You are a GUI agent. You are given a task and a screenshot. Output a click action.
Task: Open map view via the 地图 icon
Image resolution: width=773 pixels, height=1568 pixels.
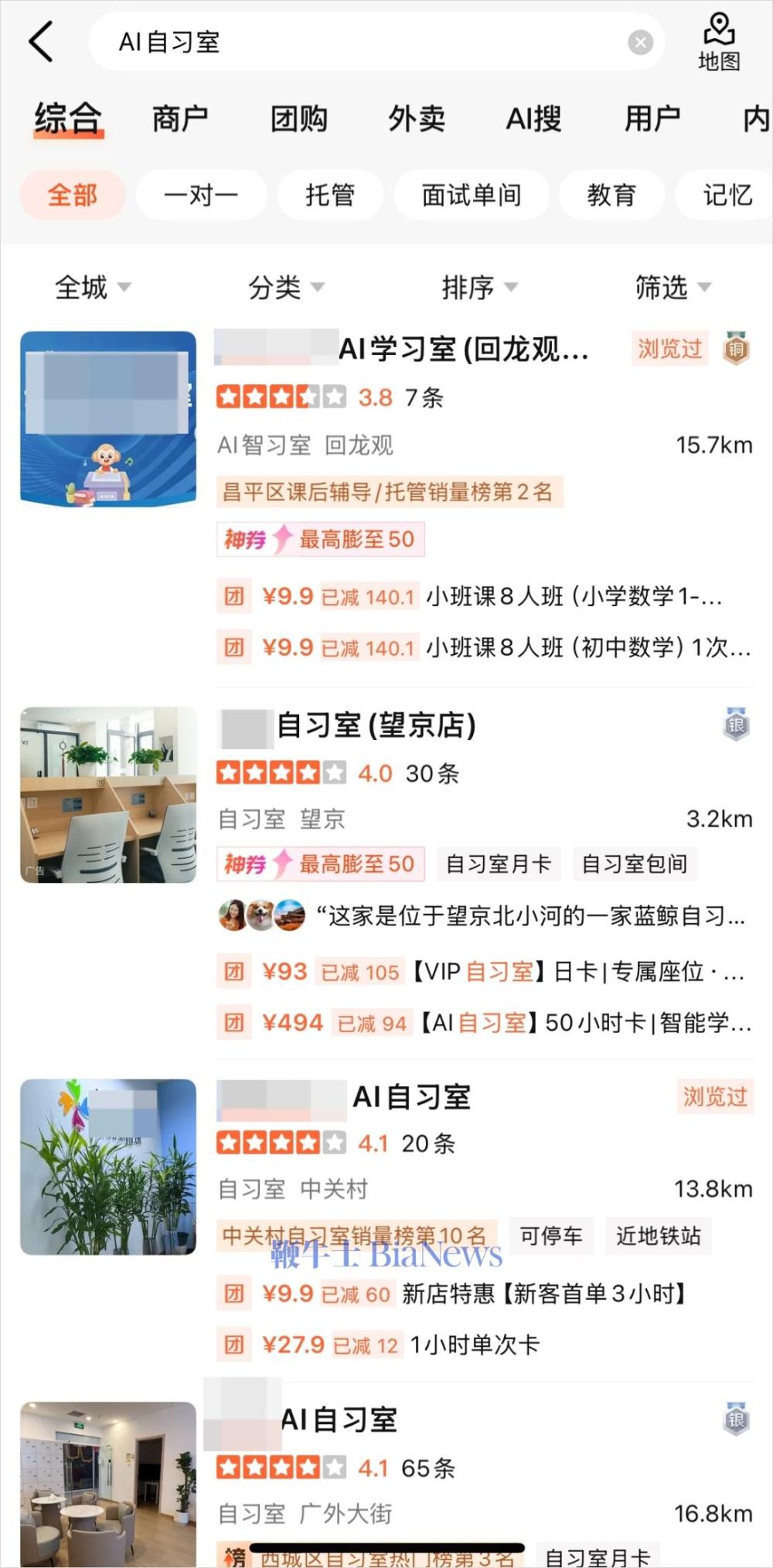719,40
